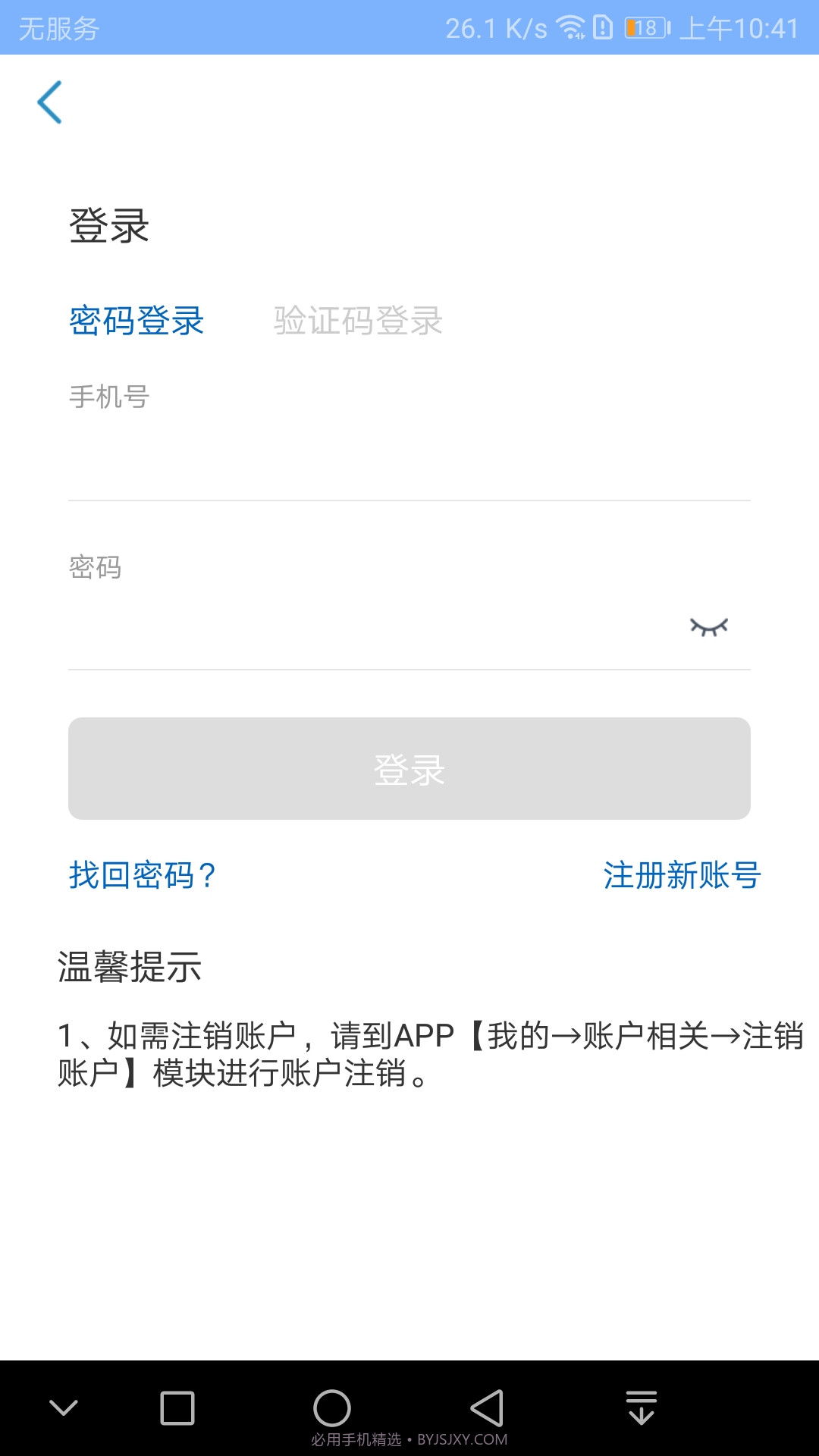This screenshot has width=819, height=1456.
Task: Click the back arrow at top left
Action: click(x=50, y=103)
